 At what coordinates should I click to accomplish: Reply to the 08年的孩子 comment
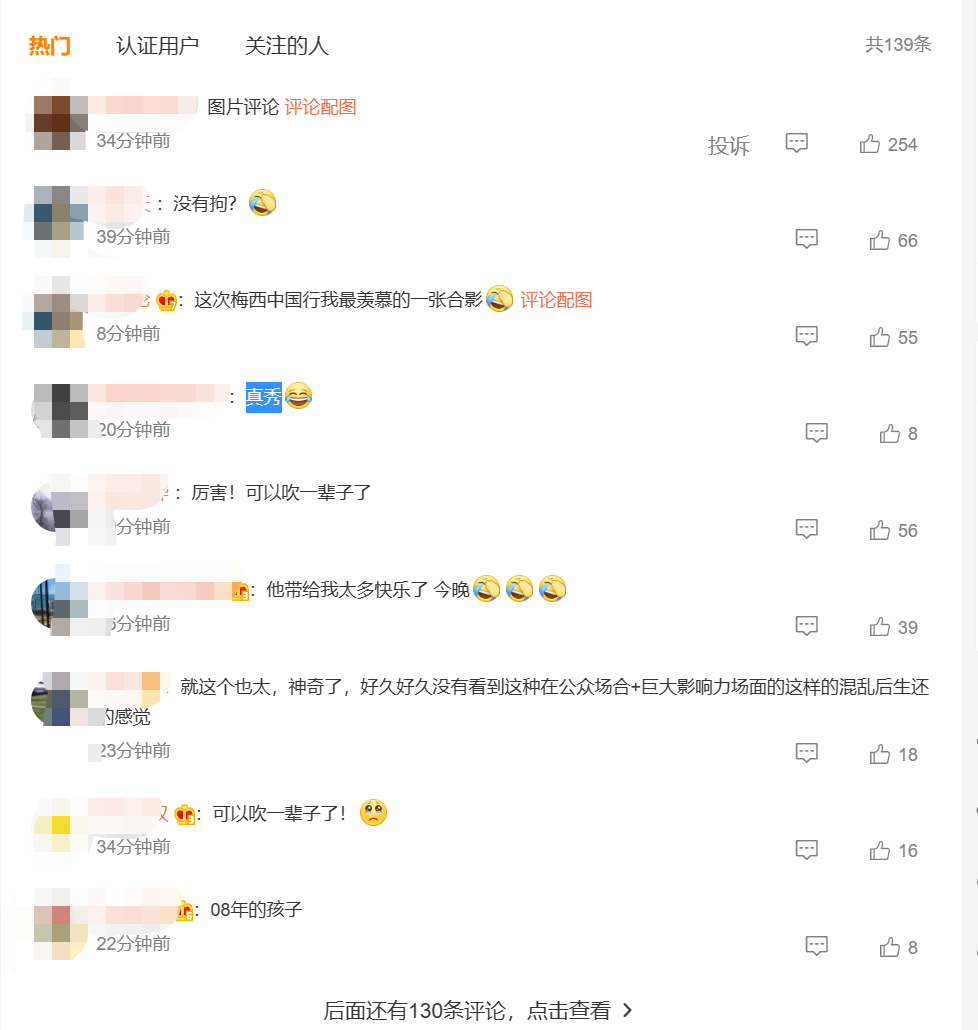tap(817, 946)
